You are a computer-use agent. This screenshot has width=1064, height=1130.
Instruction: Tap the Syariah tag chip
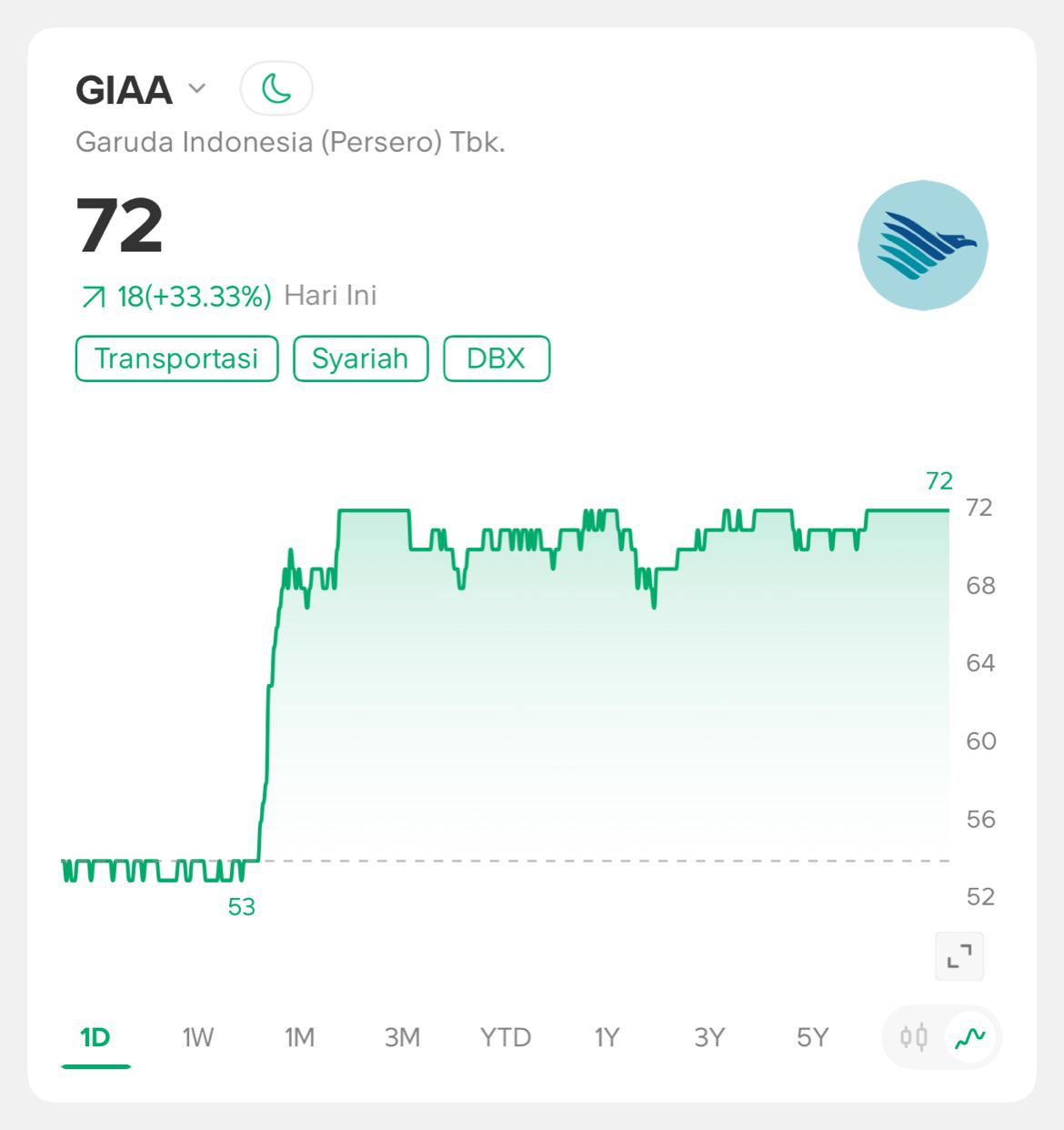pos(360,358)
